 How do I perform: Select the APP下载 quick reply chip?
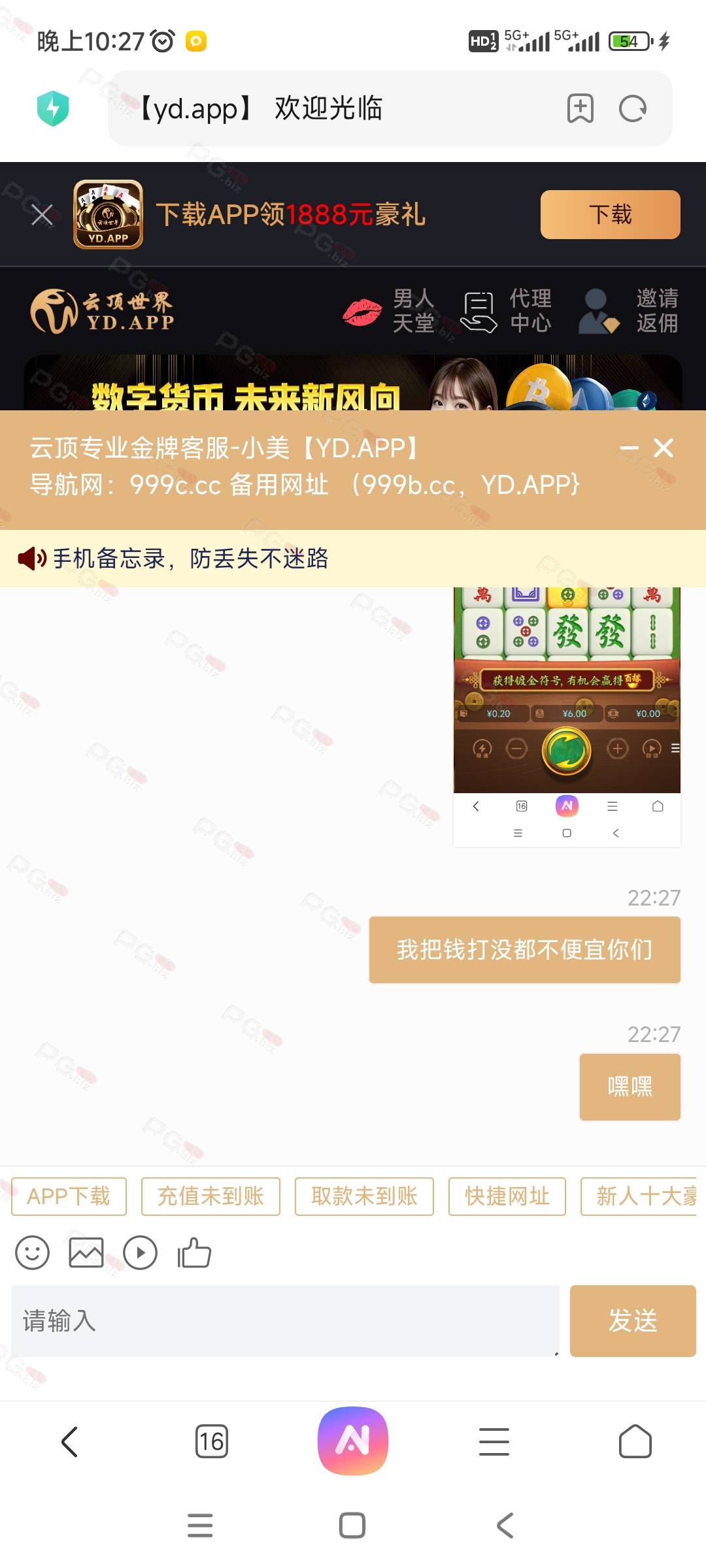pyautogui.click(x=69, y=1196)
